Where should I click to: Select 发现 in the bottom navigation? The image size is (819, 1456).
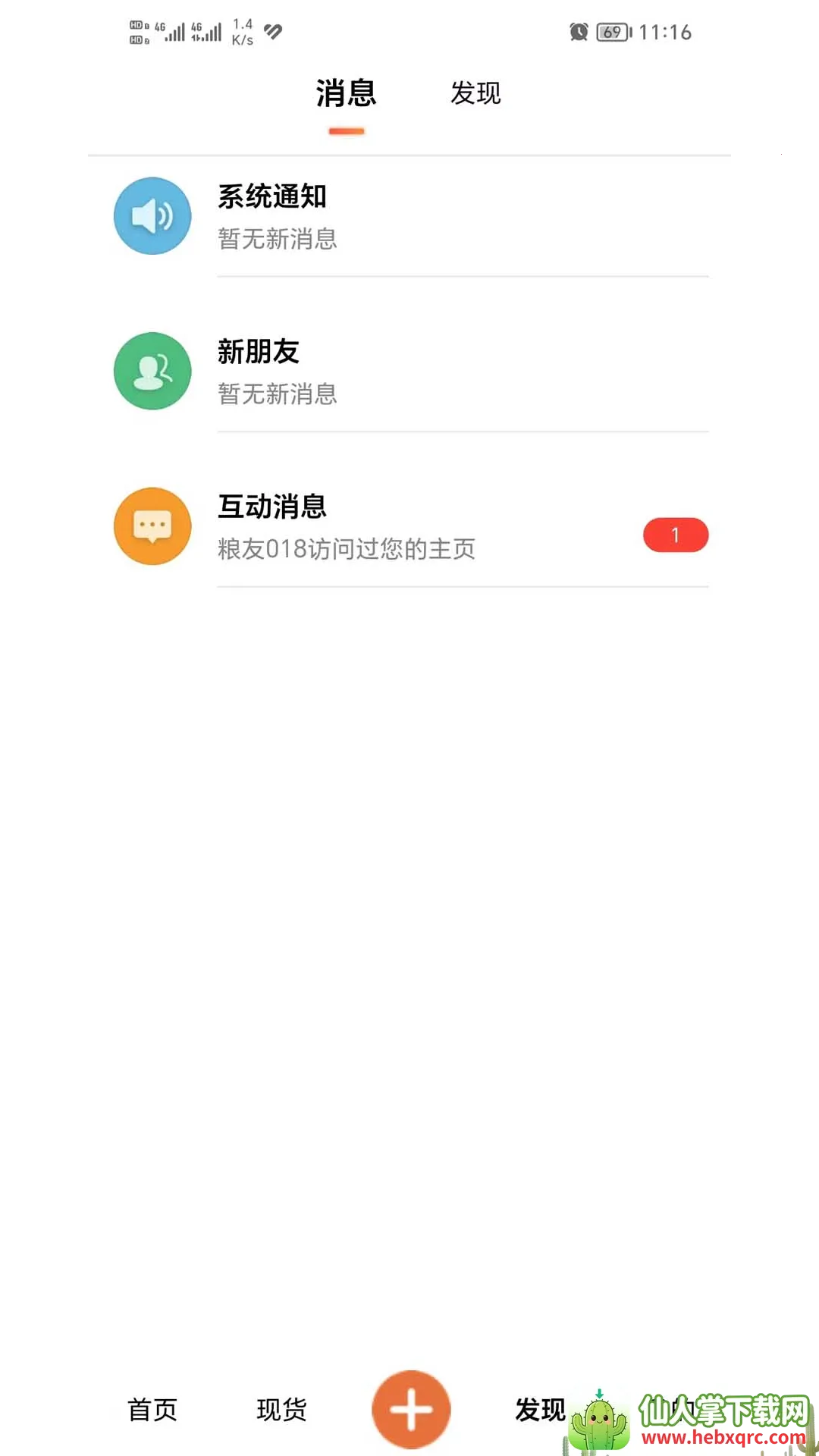click(x=540, y=1410)
